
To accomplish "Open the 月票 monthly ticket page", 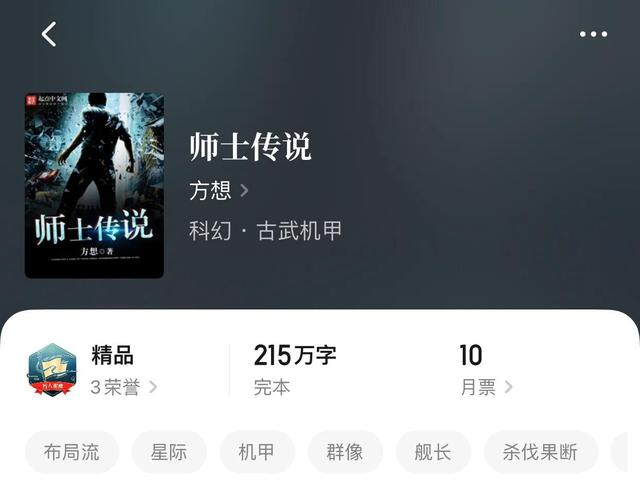I will pos(486,387).
